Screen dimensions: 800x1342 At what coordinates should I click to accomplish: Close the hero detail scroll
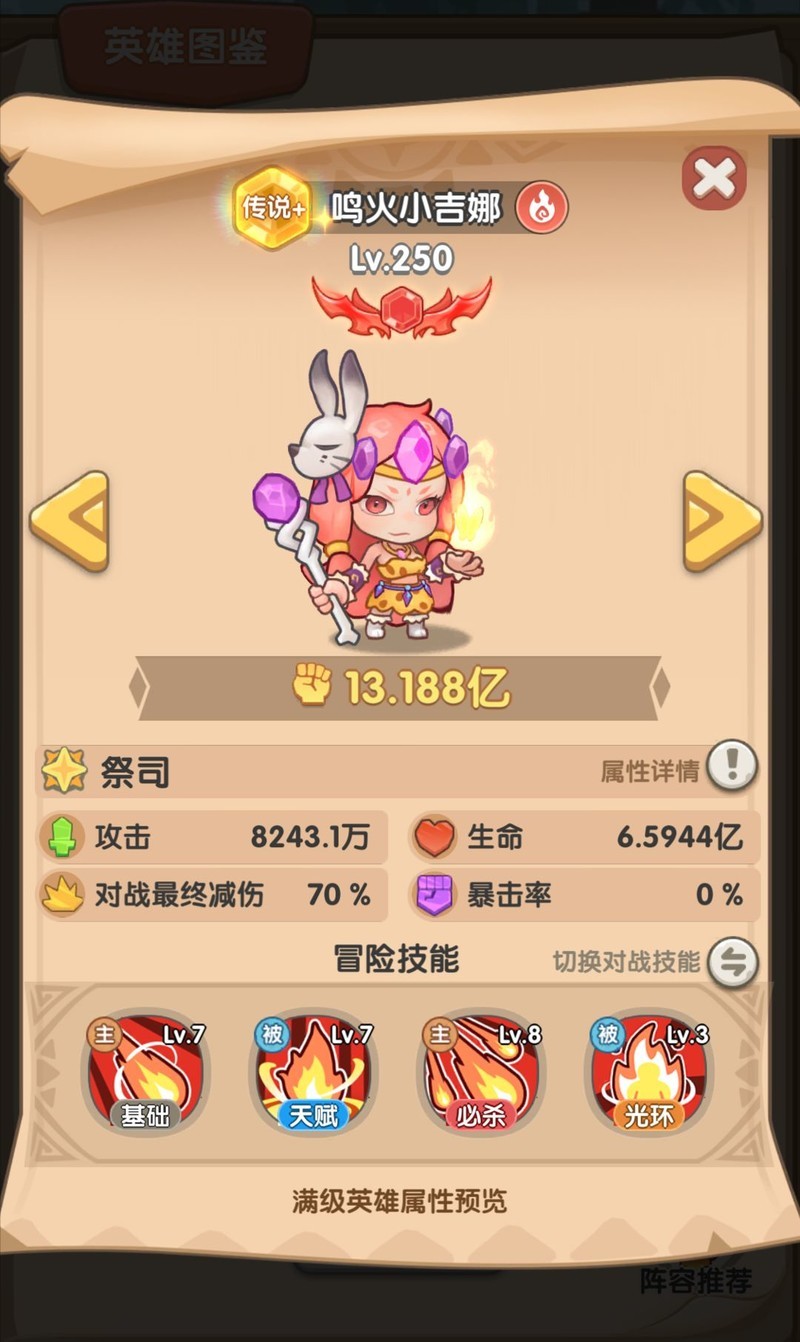coord(714,179)
